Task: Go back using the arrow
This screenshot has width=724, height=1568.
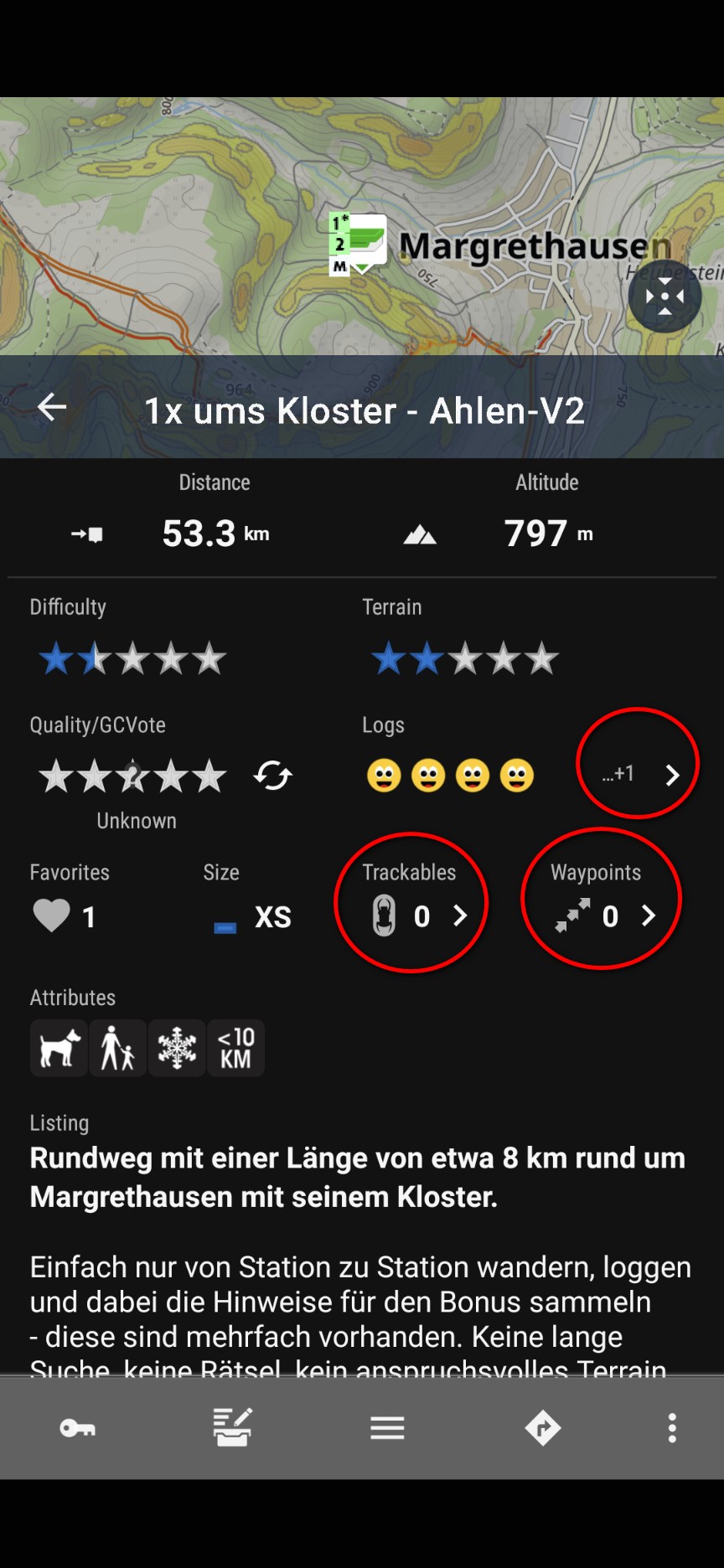Action: coord(52,408)
